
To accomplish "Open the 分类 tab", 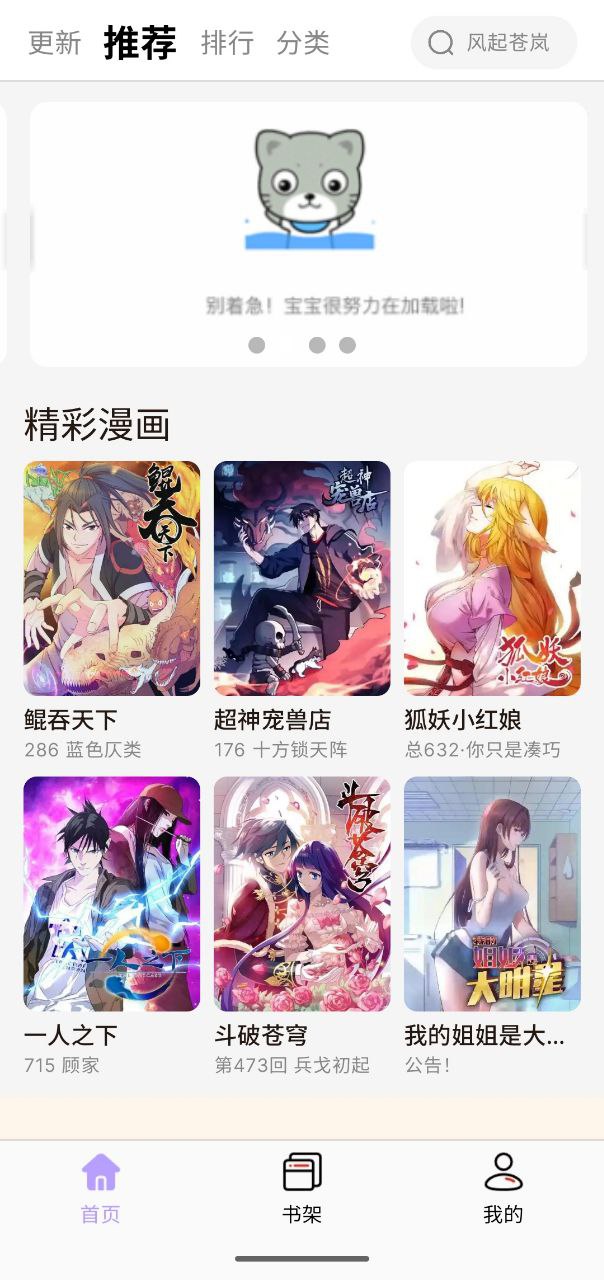I will [303, 43].
